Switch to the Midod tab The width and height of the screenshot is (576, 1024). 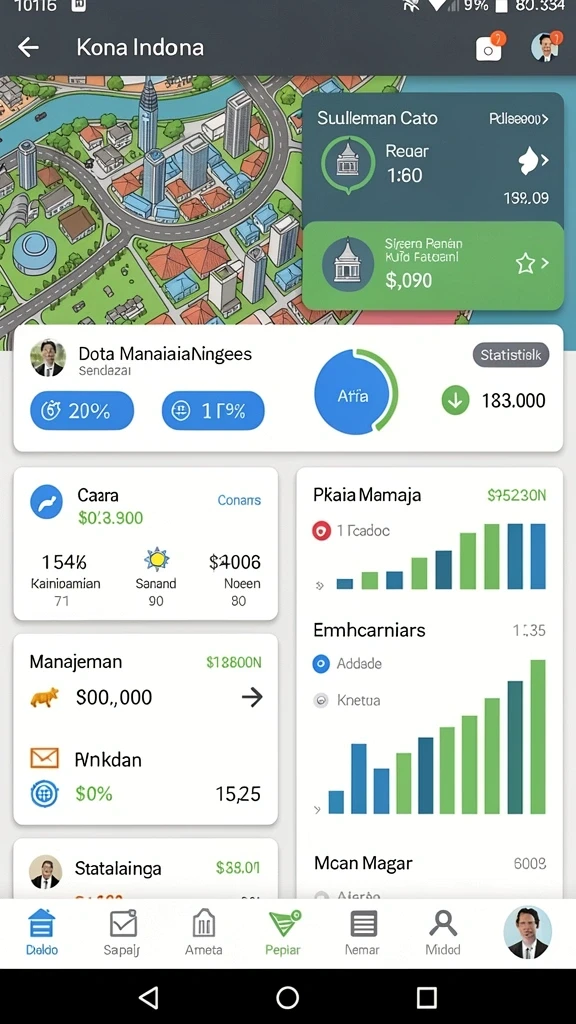[x=443, y=932]
